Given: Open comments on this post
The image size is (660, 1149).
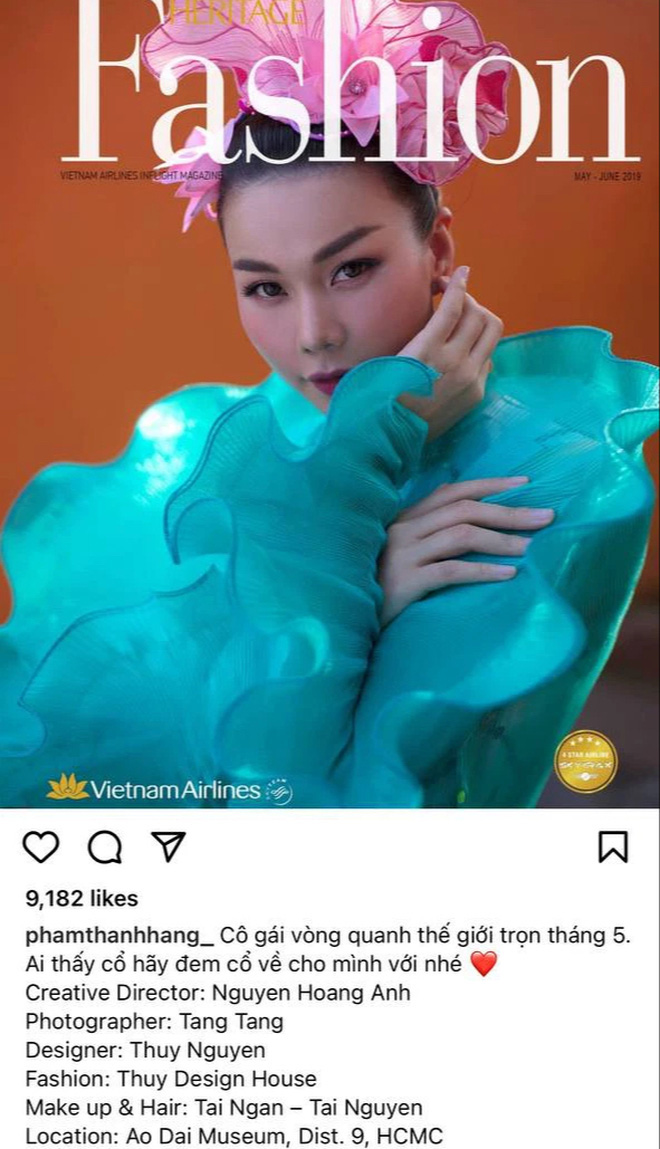Looking at the screenshot, I should pos(104,847).
